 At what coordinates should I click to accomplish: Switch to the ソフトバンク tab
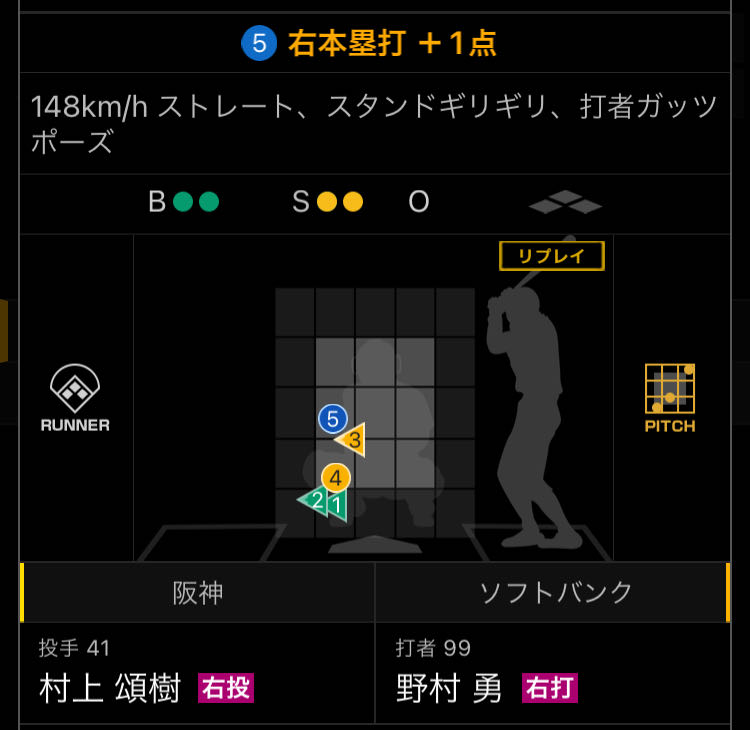tap(556, 592)
